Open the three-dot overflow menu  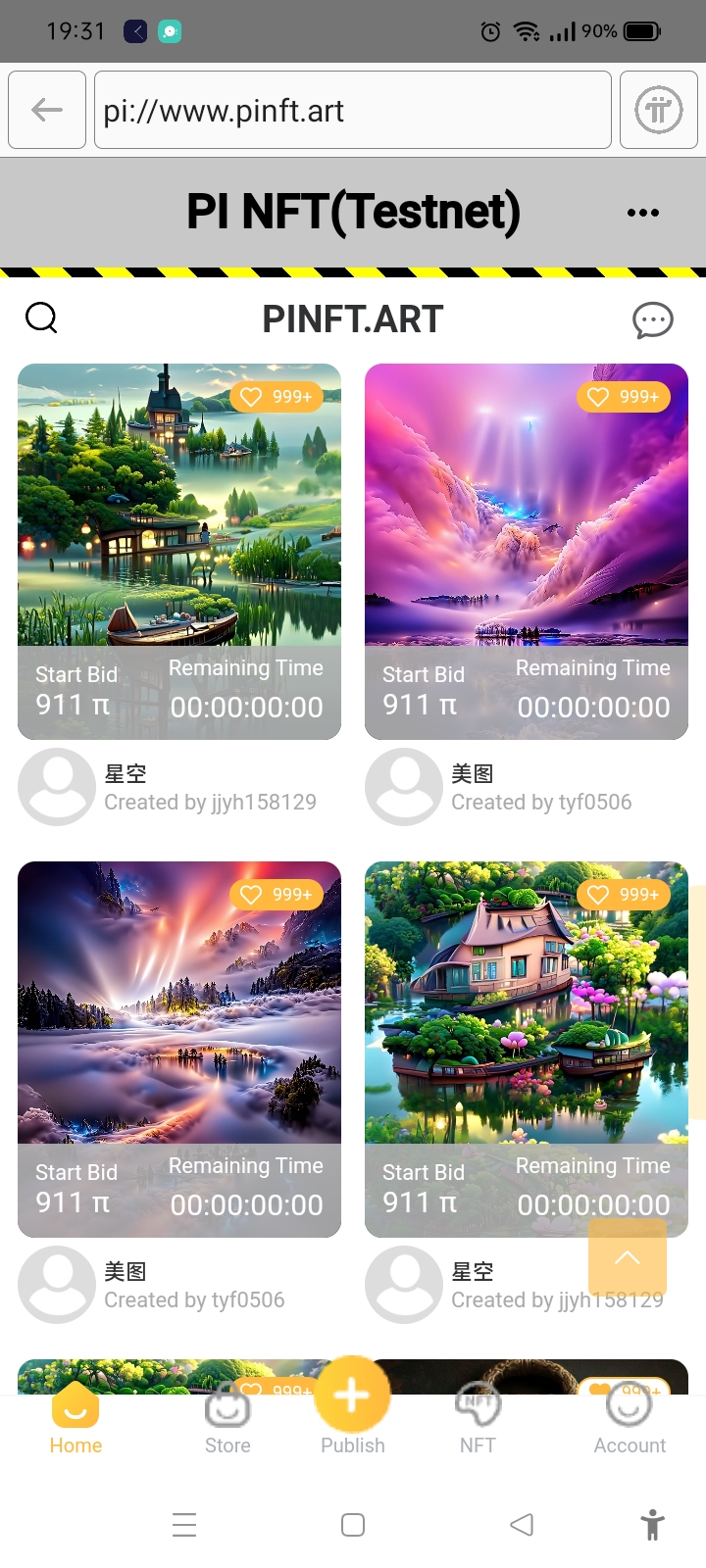tap(643, 213)
